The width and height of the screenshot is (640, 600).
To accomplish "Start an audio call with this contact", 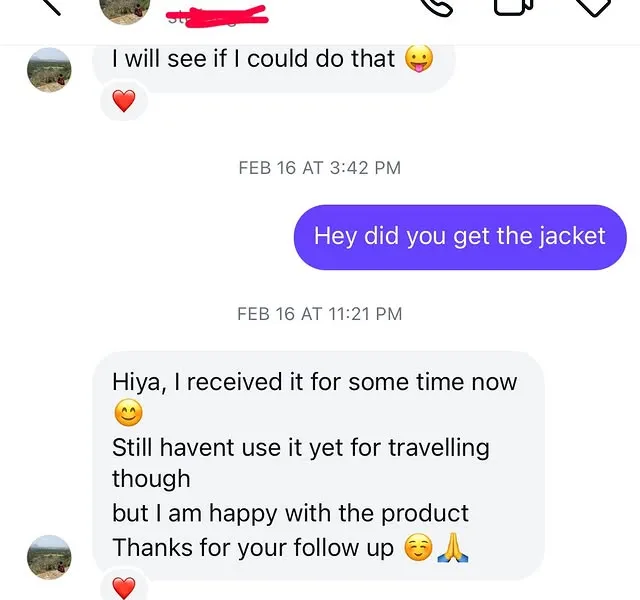I will click(436, 6).
